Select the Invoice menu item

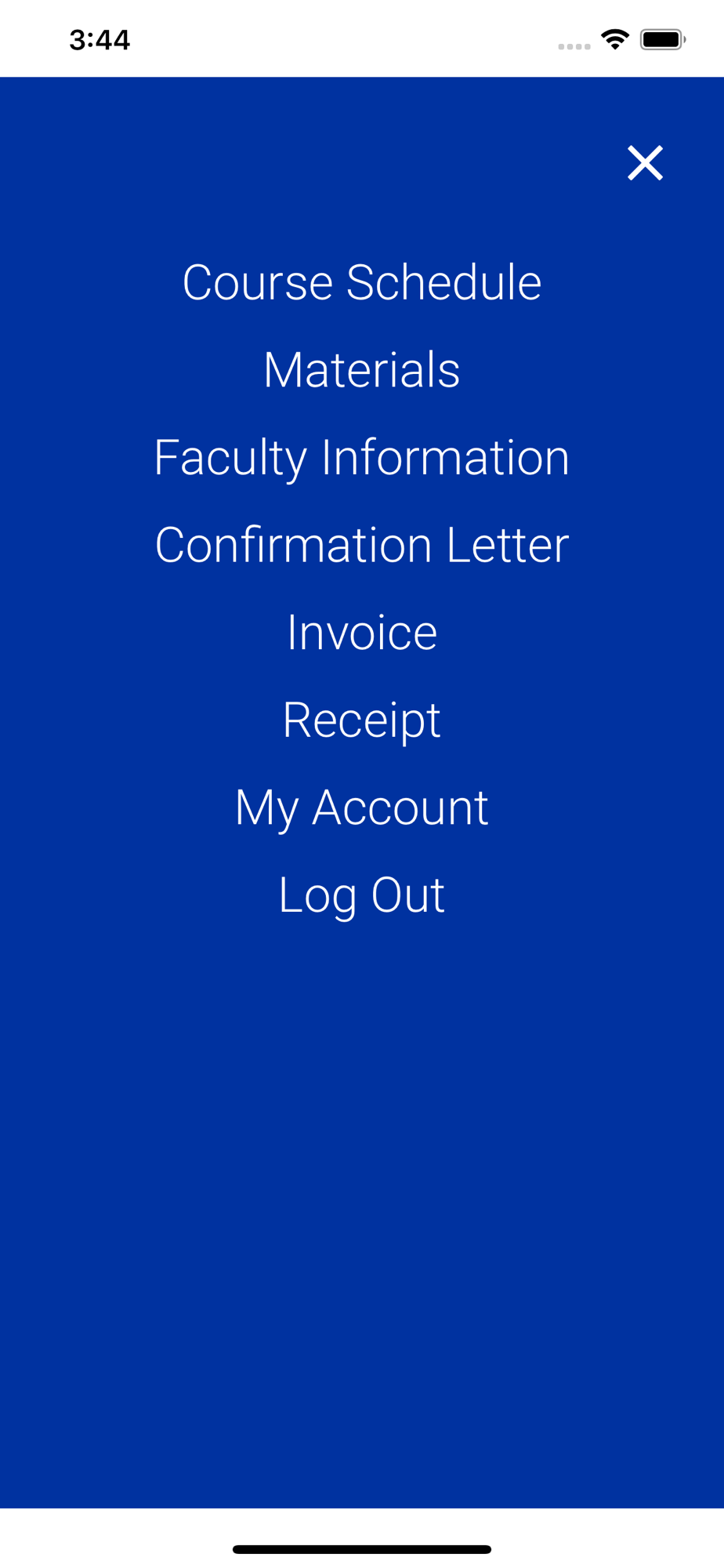tap(362, 633)
